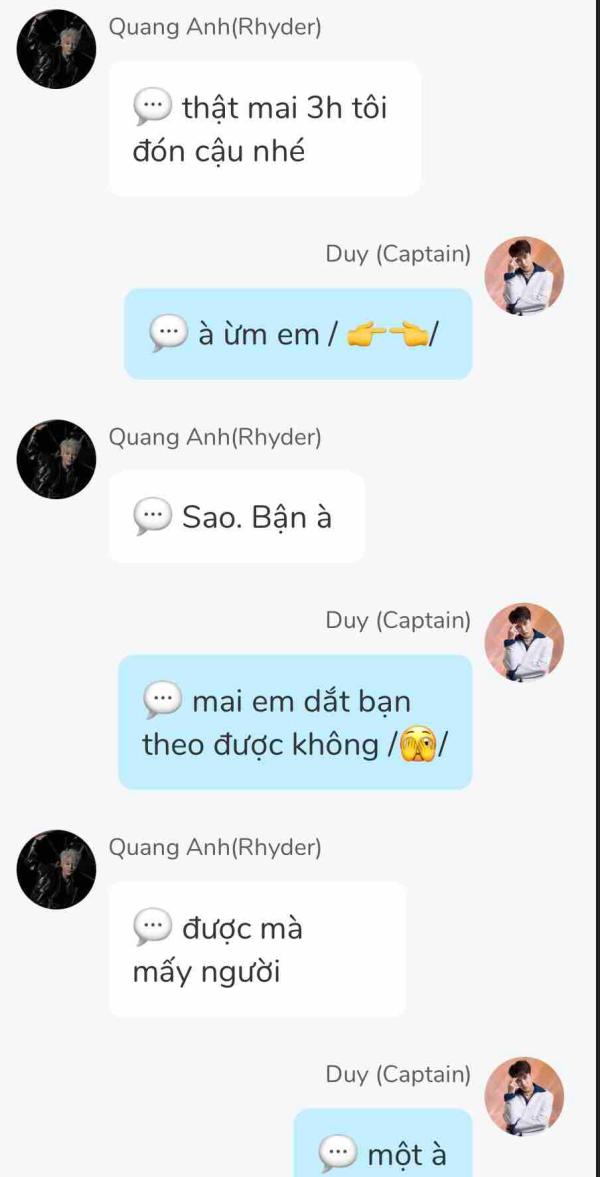Viewport: 600px width, 1177px height.
Task: Tap Duy's avatar next to "một à" message
Action: click(x=524, y=1097)
